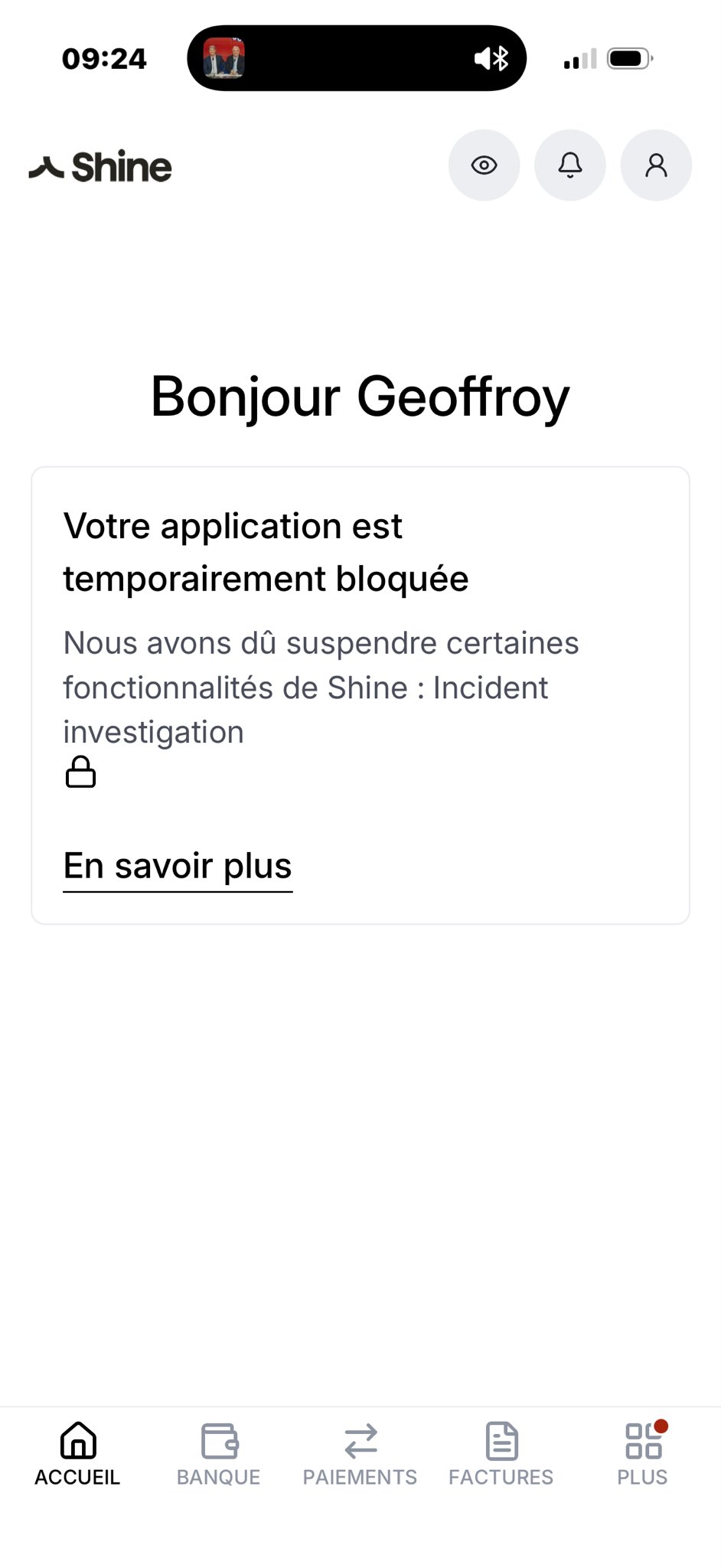Toggle balance visibility with the eye icon
The width and height of the screenshot is (721, 1568).
tap(484, 165)
